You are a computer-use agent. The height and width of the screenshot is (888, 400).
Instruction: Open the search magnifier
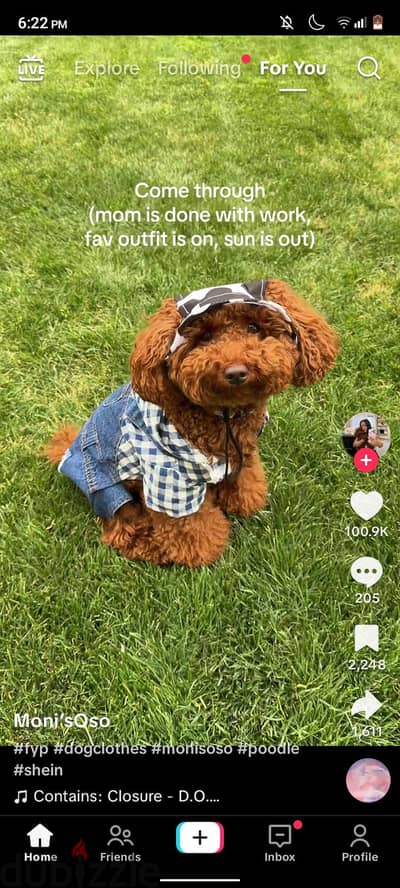(369, 69)
